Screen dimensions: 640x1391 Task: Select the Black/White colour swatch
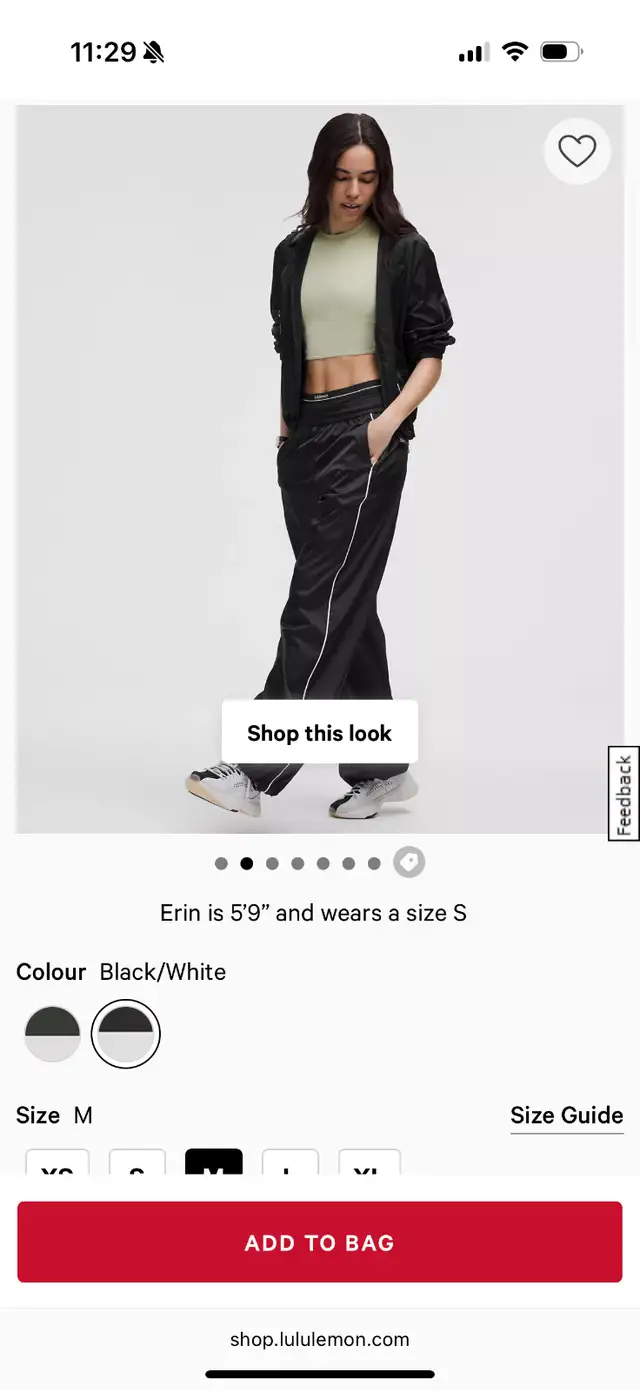126,1034
